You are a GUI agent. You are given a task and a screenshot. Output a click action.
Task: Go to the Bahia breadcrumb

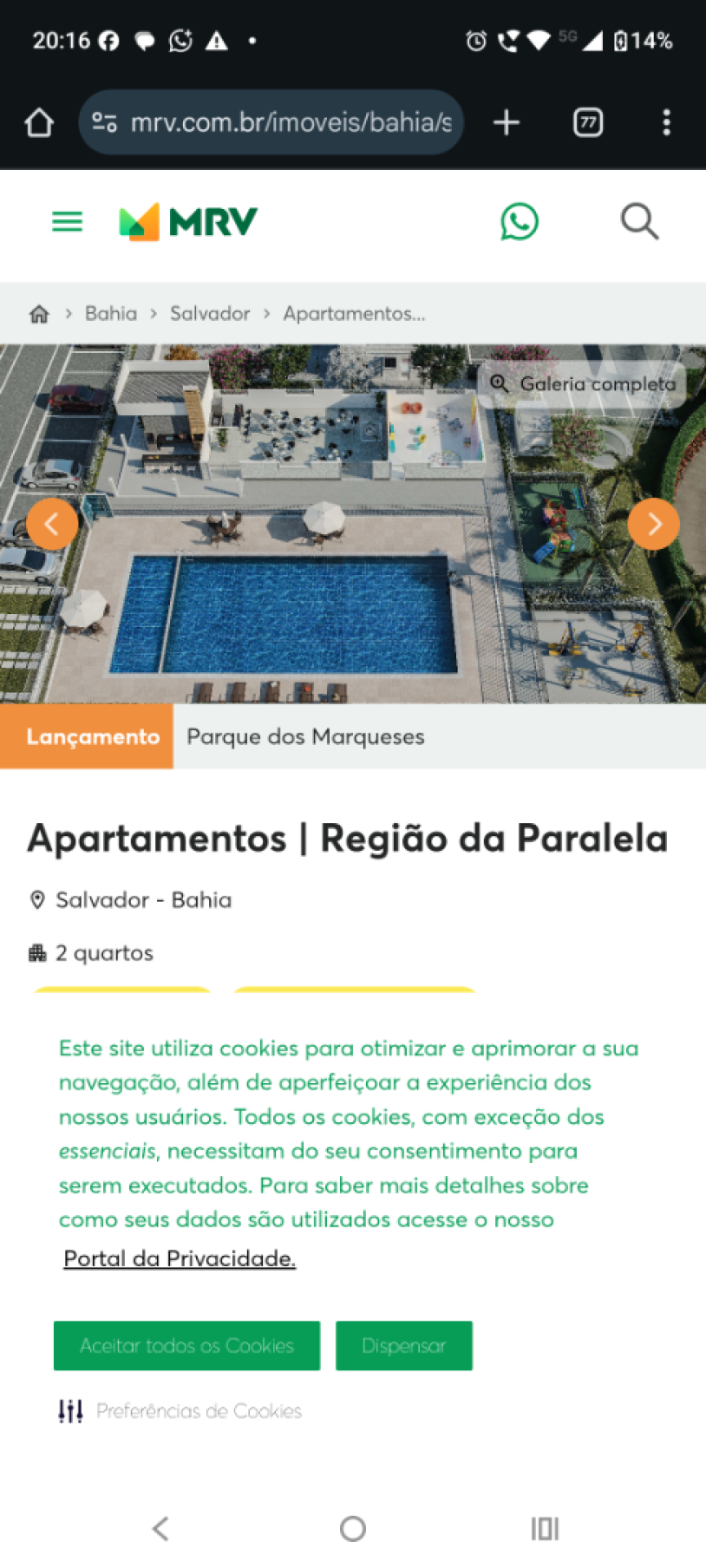click(x=111, y=314)
